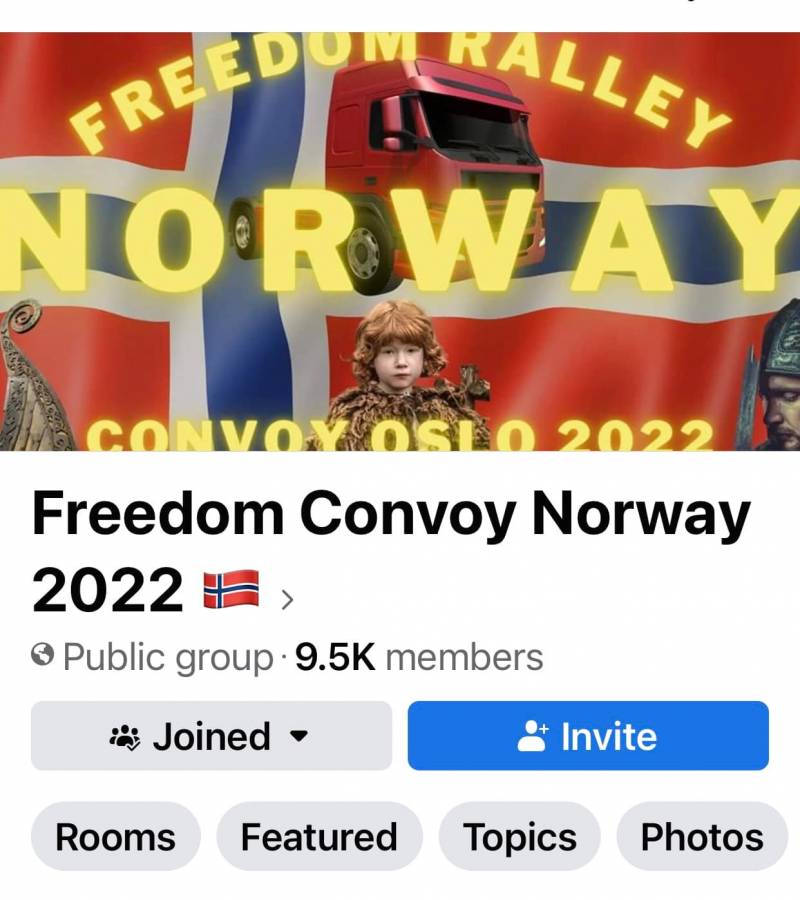Viewport: 800px width, 900px height.
Task: View the 9.5K members list
Action: pos(419,658)
